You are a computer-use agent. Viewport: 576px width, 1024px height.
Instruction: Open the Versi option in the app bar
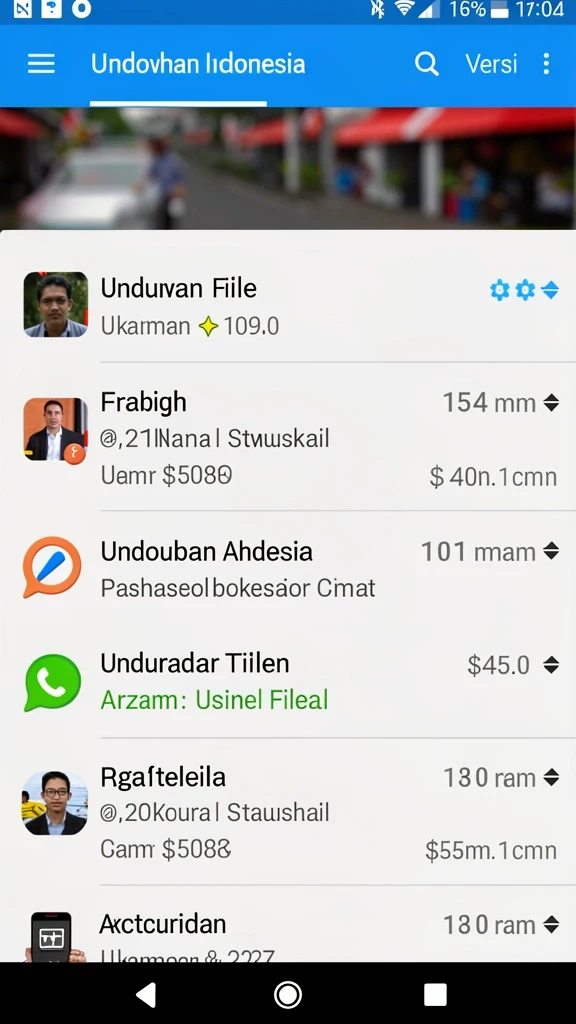pos(491,64)
